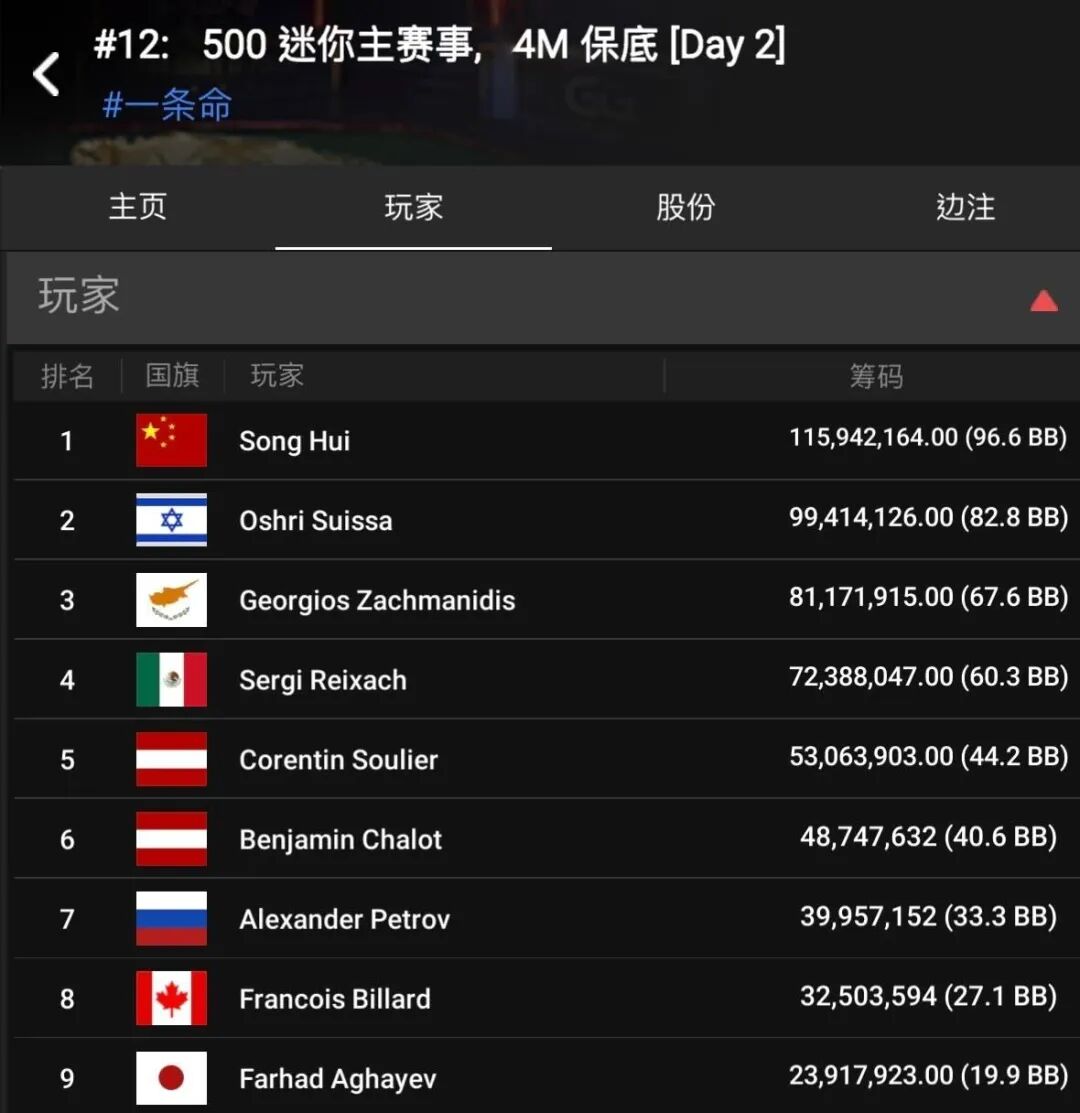Screen dimensions: 1080x1113
Task: Open Corentin Soulier's entry
Action: tap(338, 759)
